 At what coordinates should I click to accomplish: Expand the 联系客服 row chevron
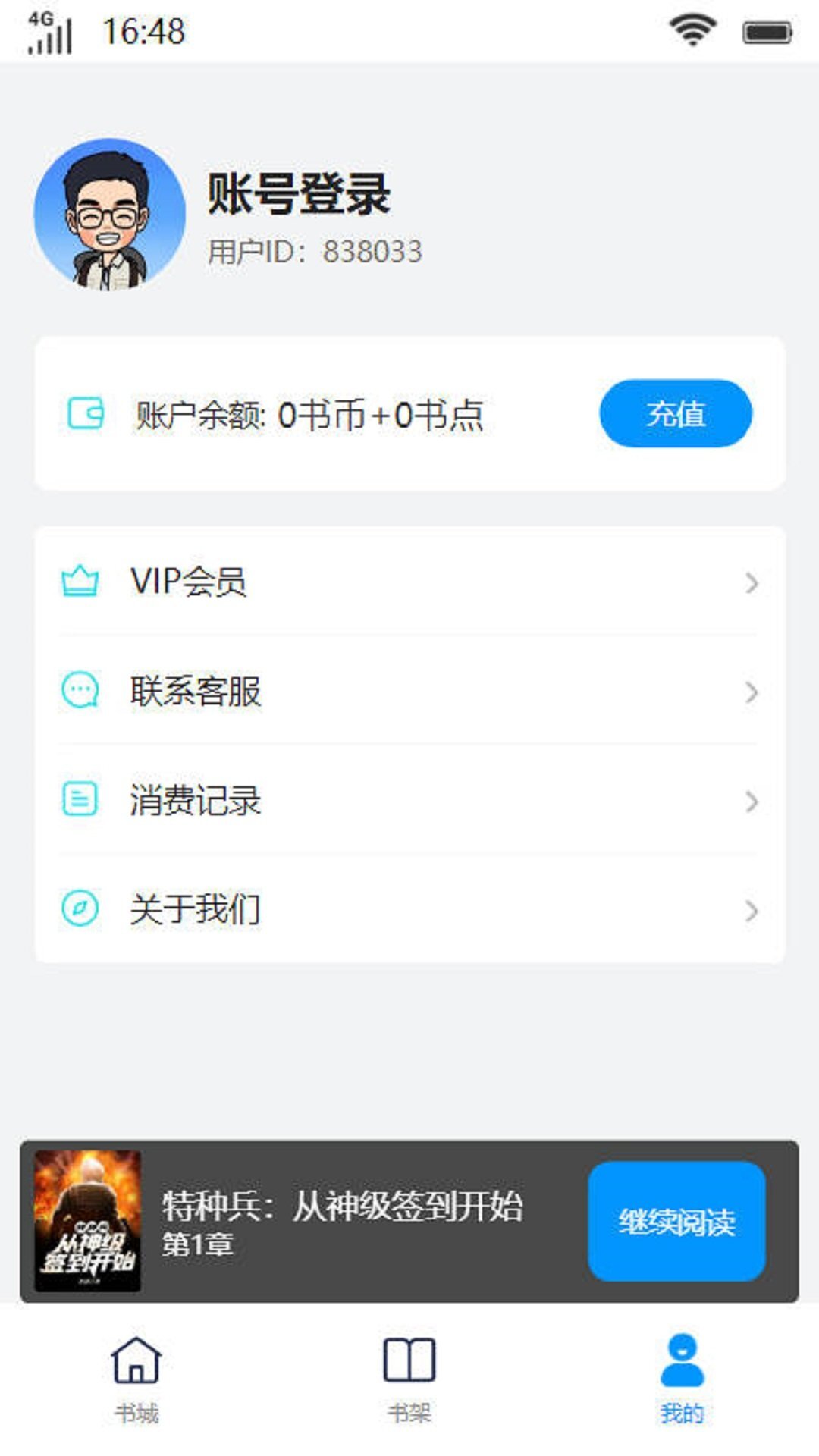(x=752, y=691)
